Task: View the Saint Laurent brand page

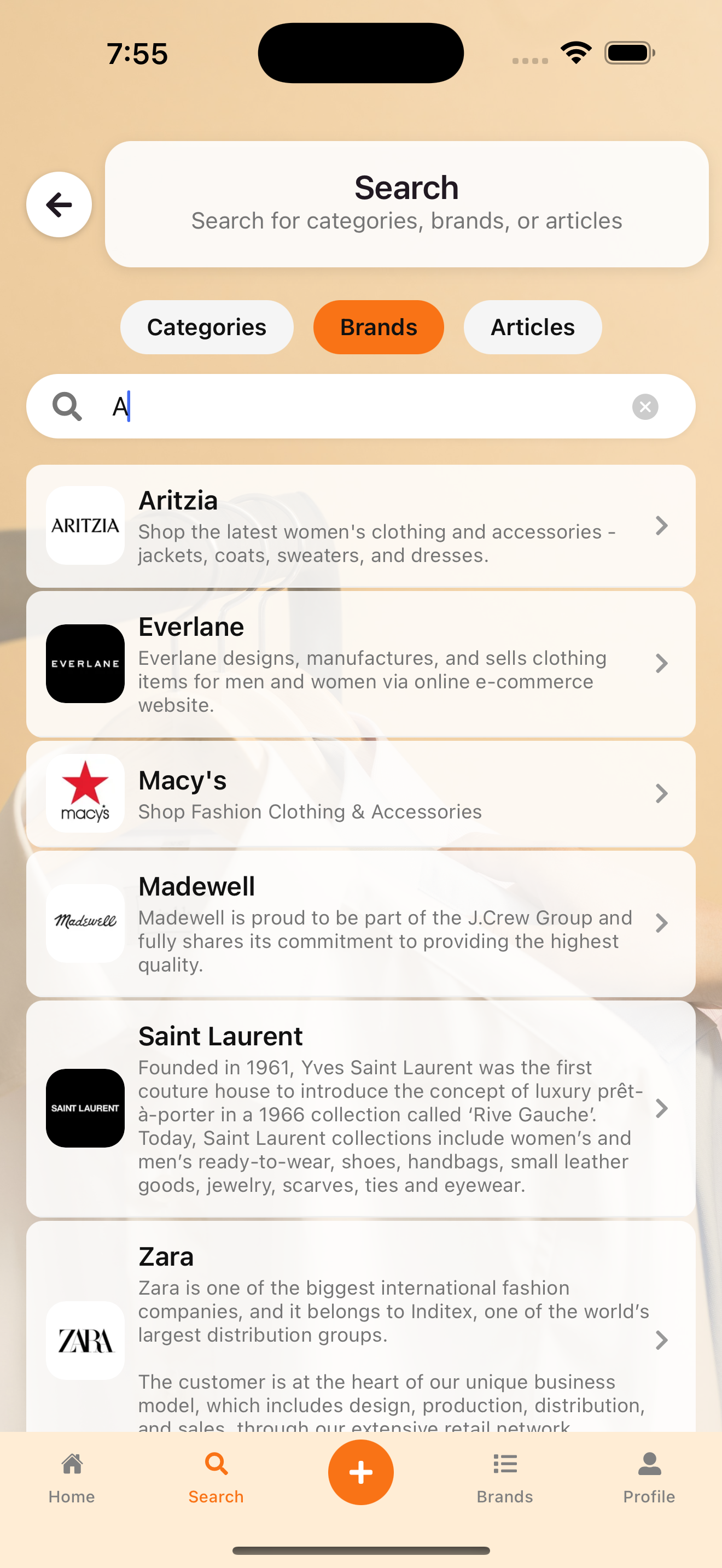Action: coord(360,1108)
